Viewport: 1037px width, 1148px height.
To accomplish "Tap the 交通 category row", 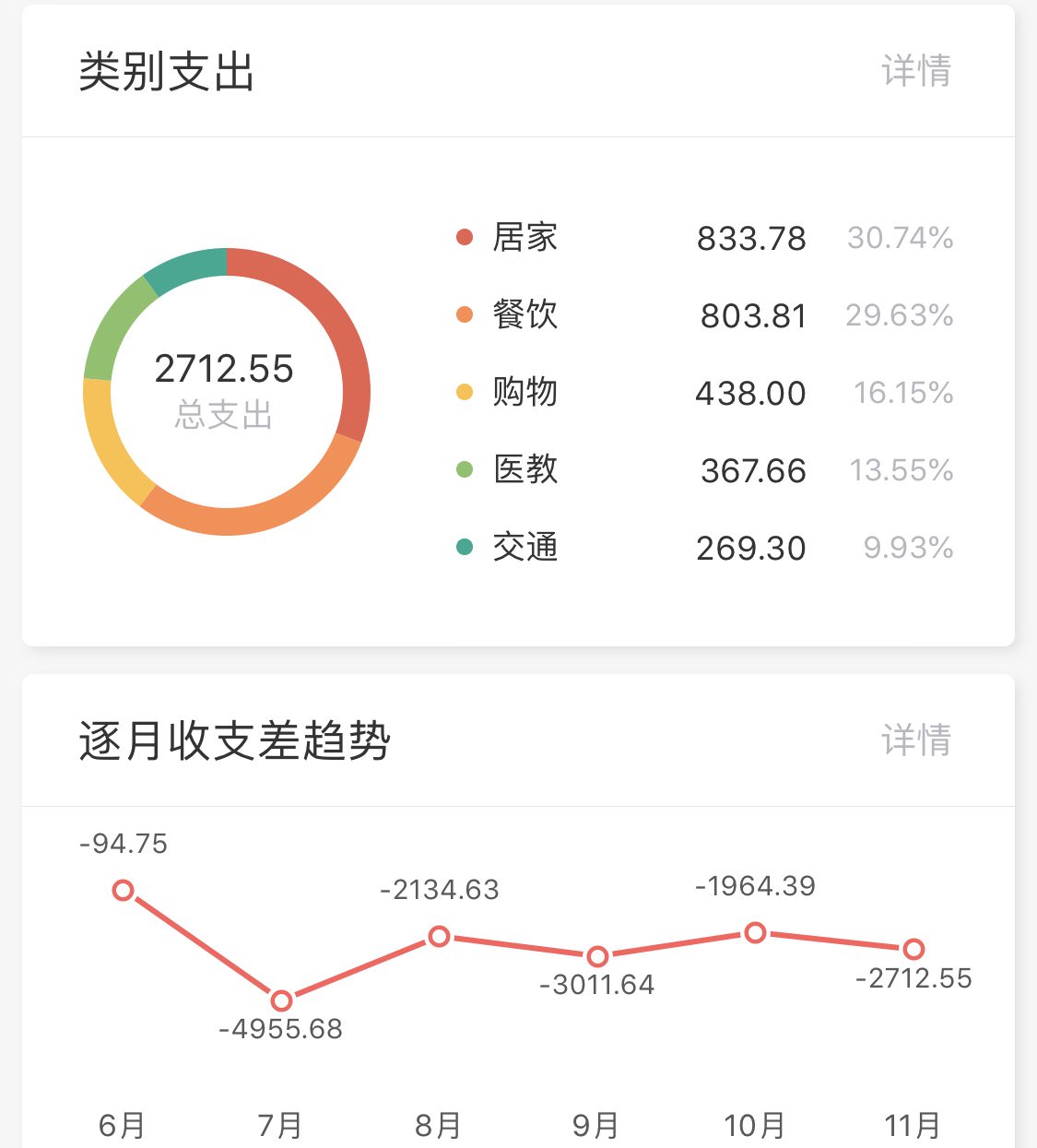I will click(704, 548).
